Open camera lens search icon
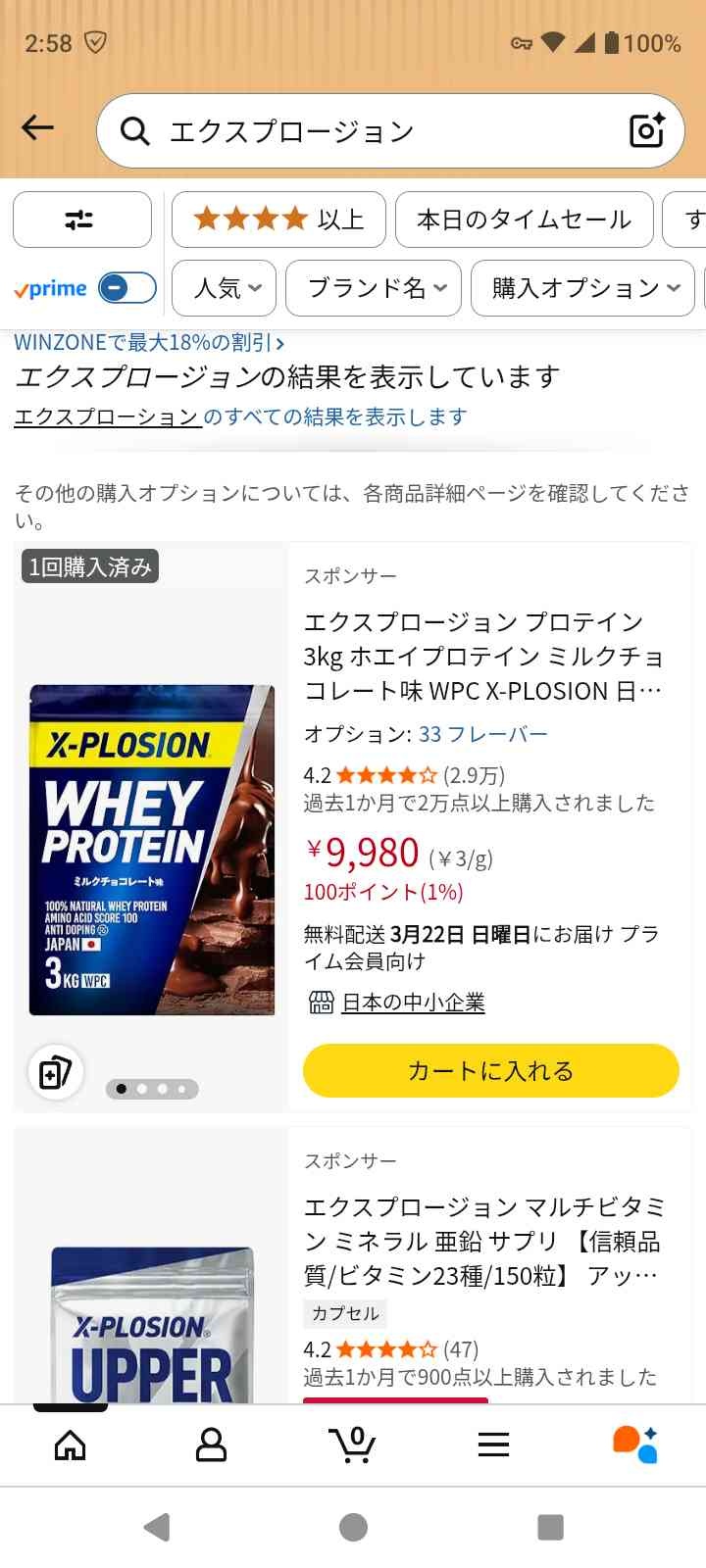This screenshot has width=706, height=1568. coord(647,131)
